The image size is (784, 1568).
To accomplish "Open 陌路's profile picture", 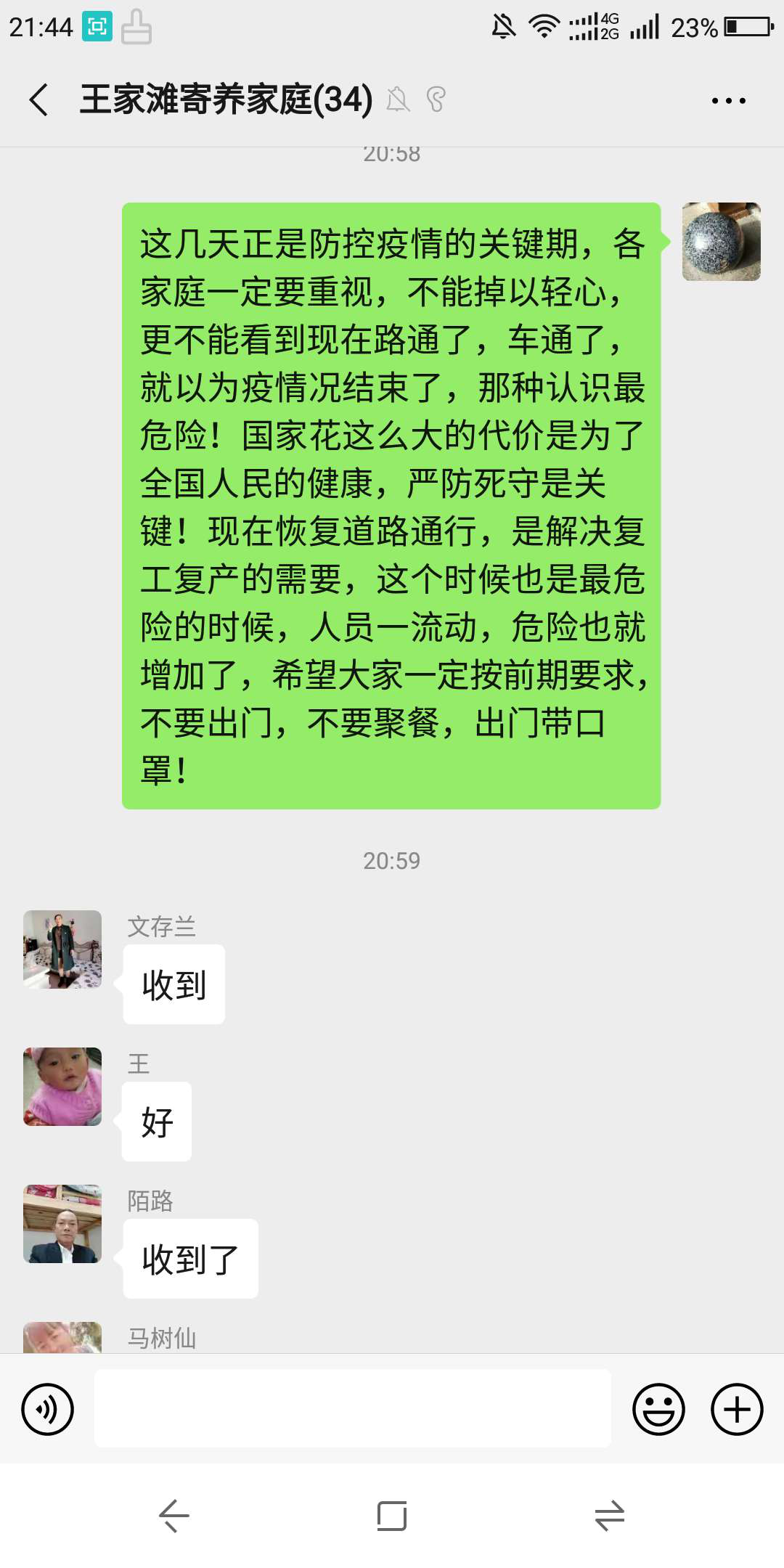I will tap(62, 1224).
